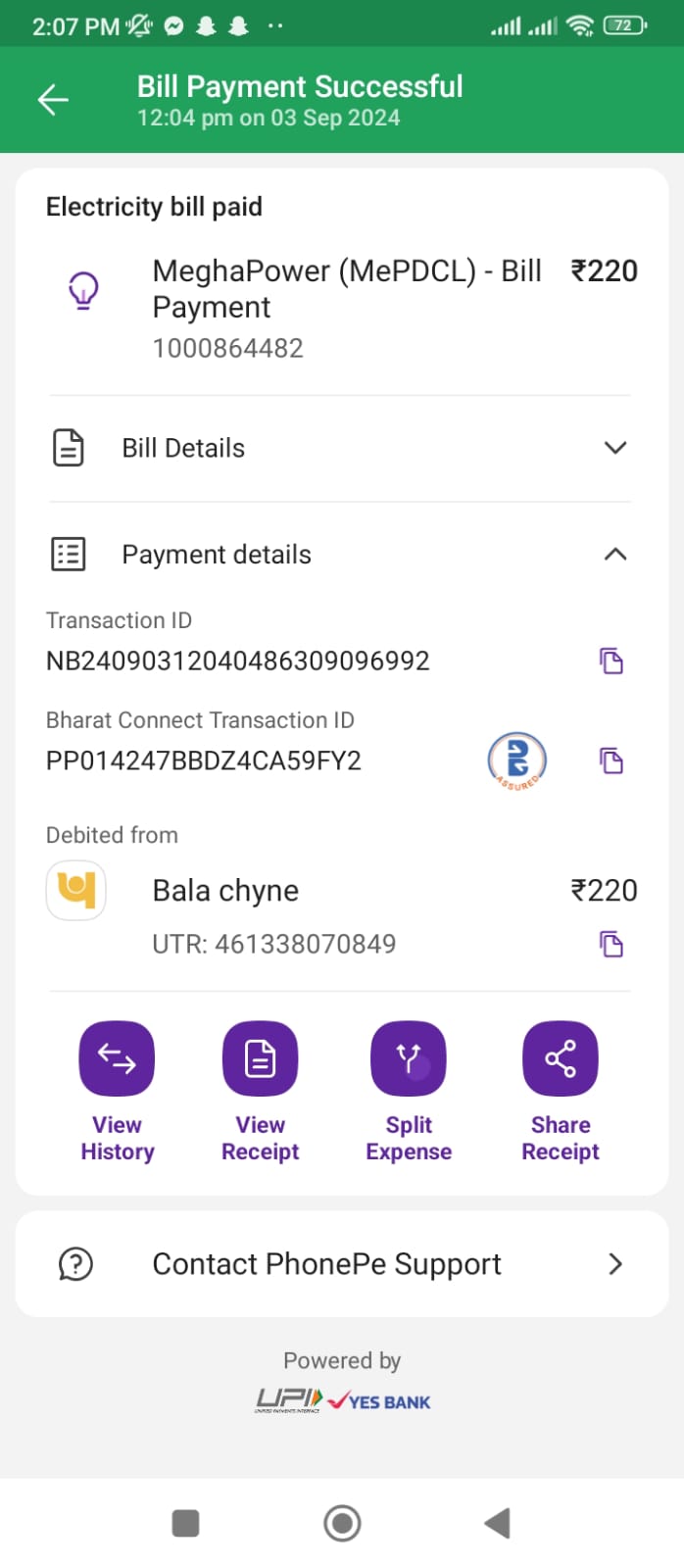Share the receipt

[561, 1092]
